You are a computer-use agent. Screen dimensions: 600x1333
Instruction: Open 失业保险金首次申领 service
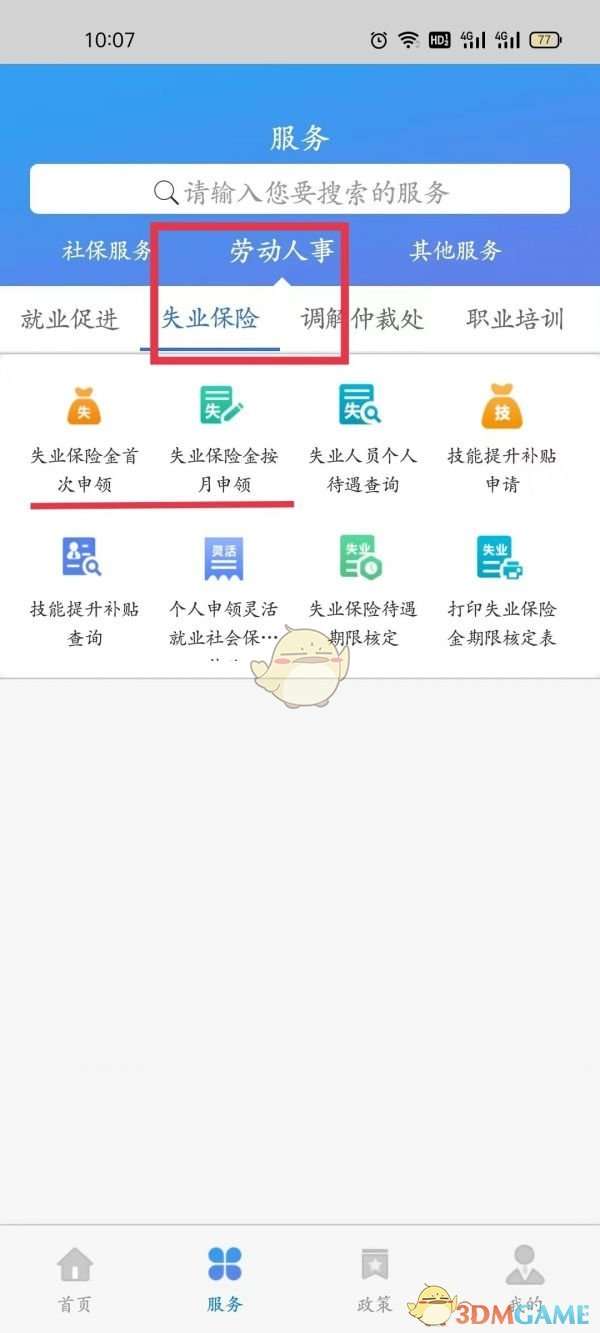tap(85, 437)
